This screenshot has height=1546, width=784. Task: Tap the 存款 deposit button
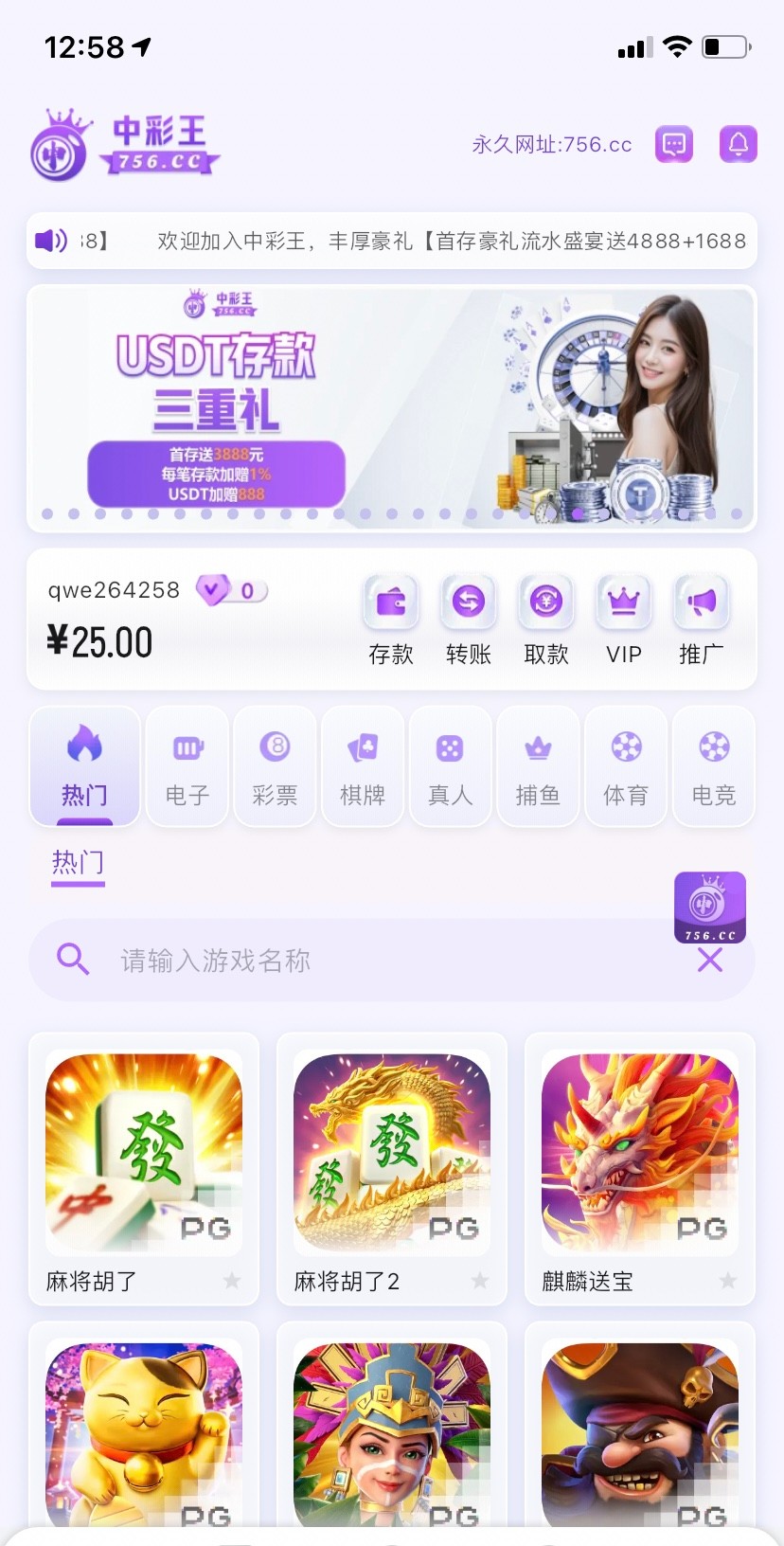[x=391, y=620]
